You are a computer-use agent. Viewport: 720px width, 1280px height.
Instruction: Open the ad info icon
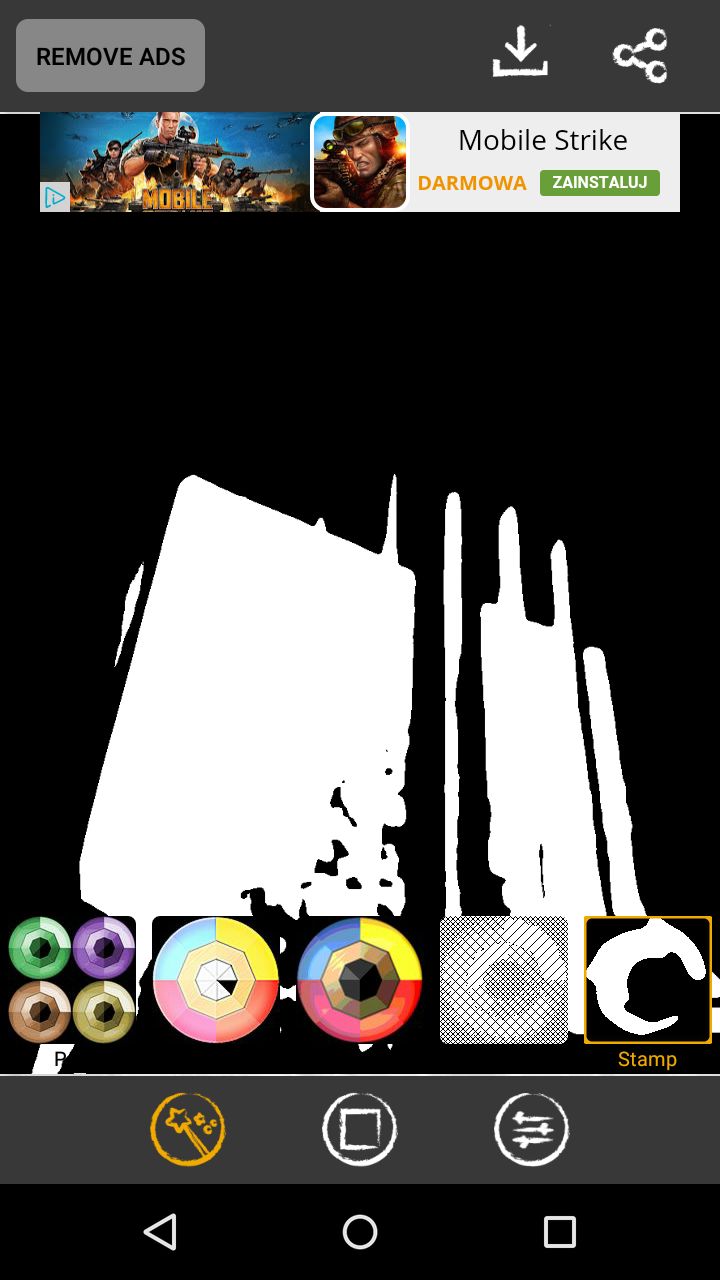coord(55,198)
